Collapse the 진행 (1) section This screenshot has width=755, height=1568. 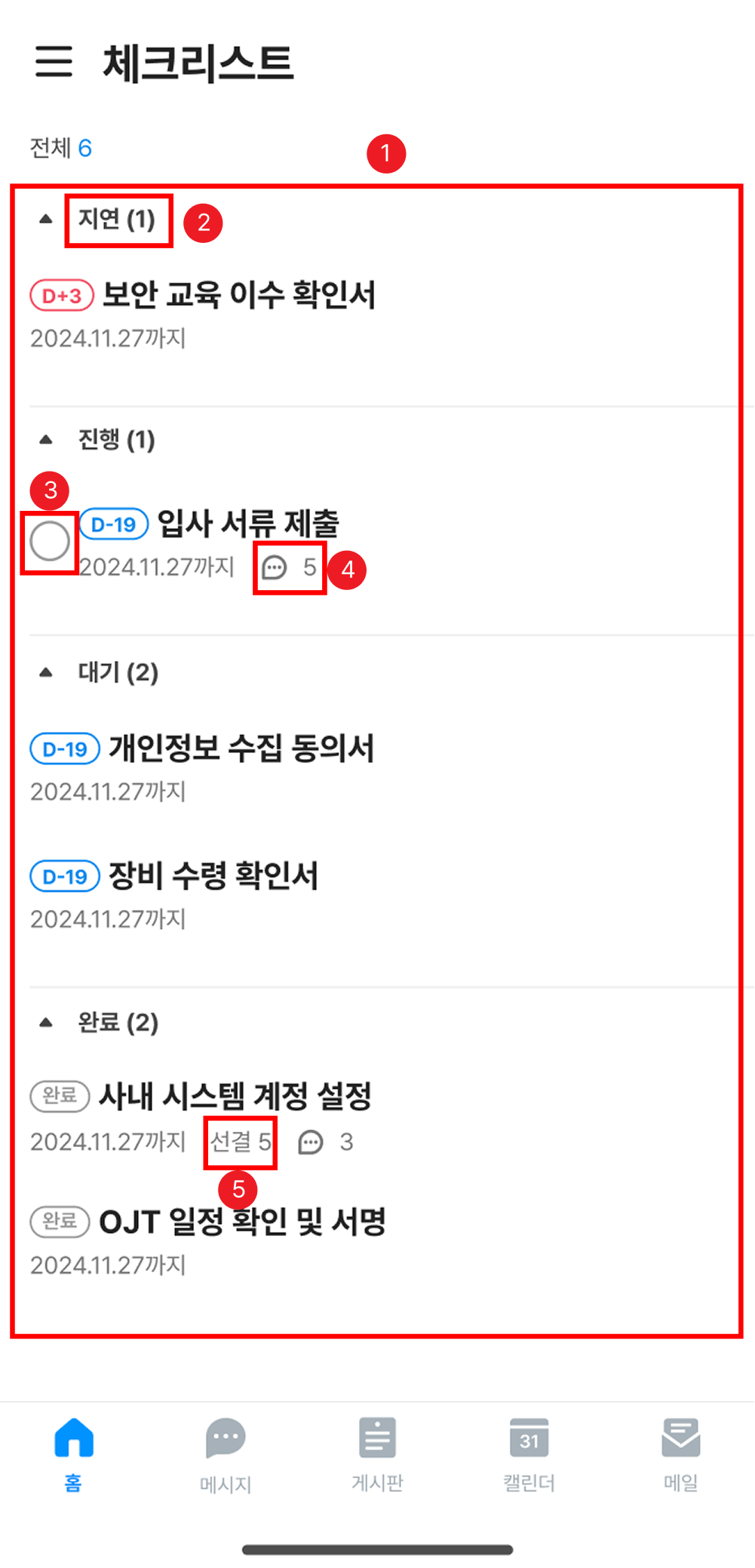pyautogui.click(x=46, y=439)
